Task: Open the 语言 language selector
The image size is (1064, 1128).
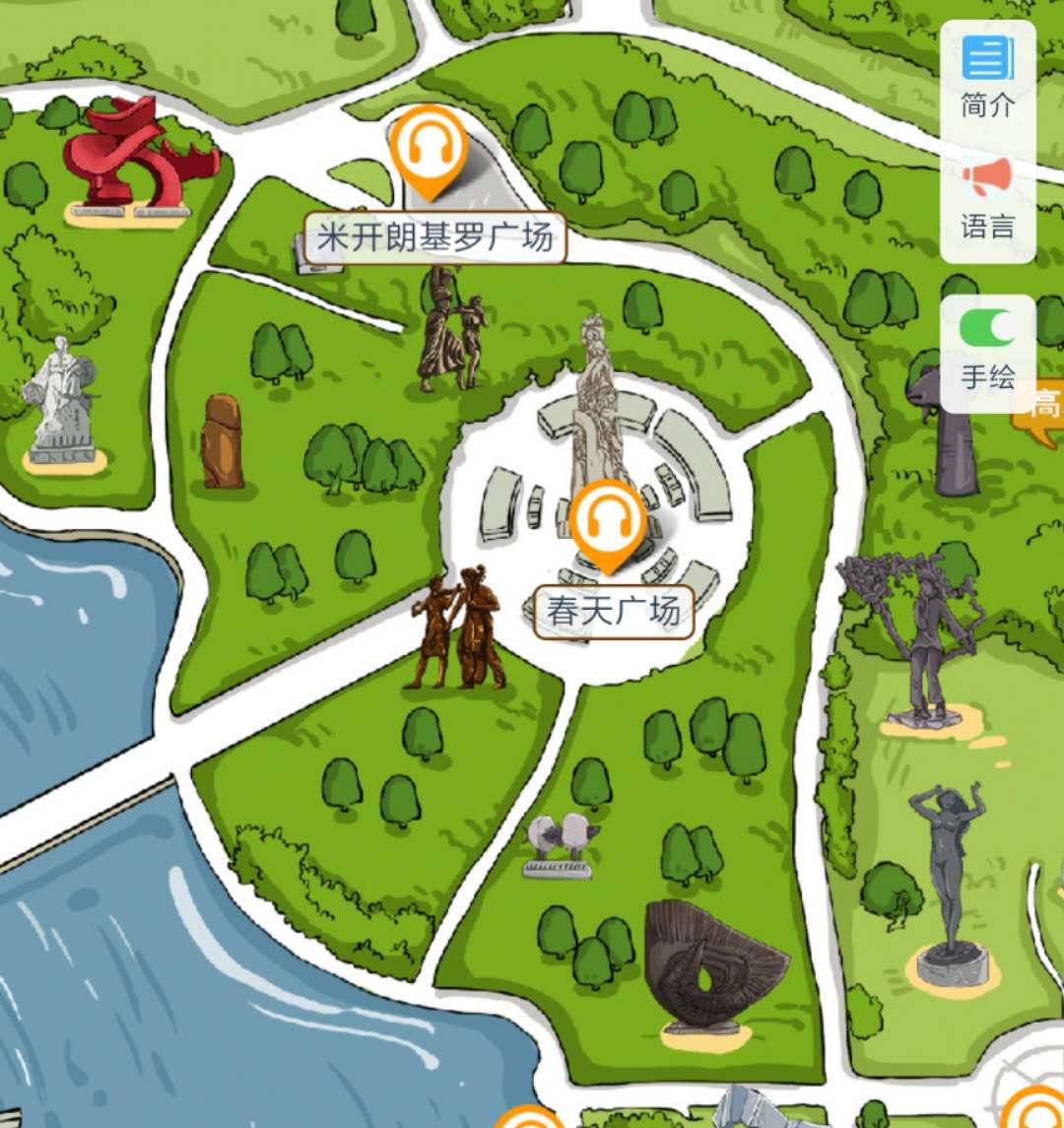Action: (987, 200)
